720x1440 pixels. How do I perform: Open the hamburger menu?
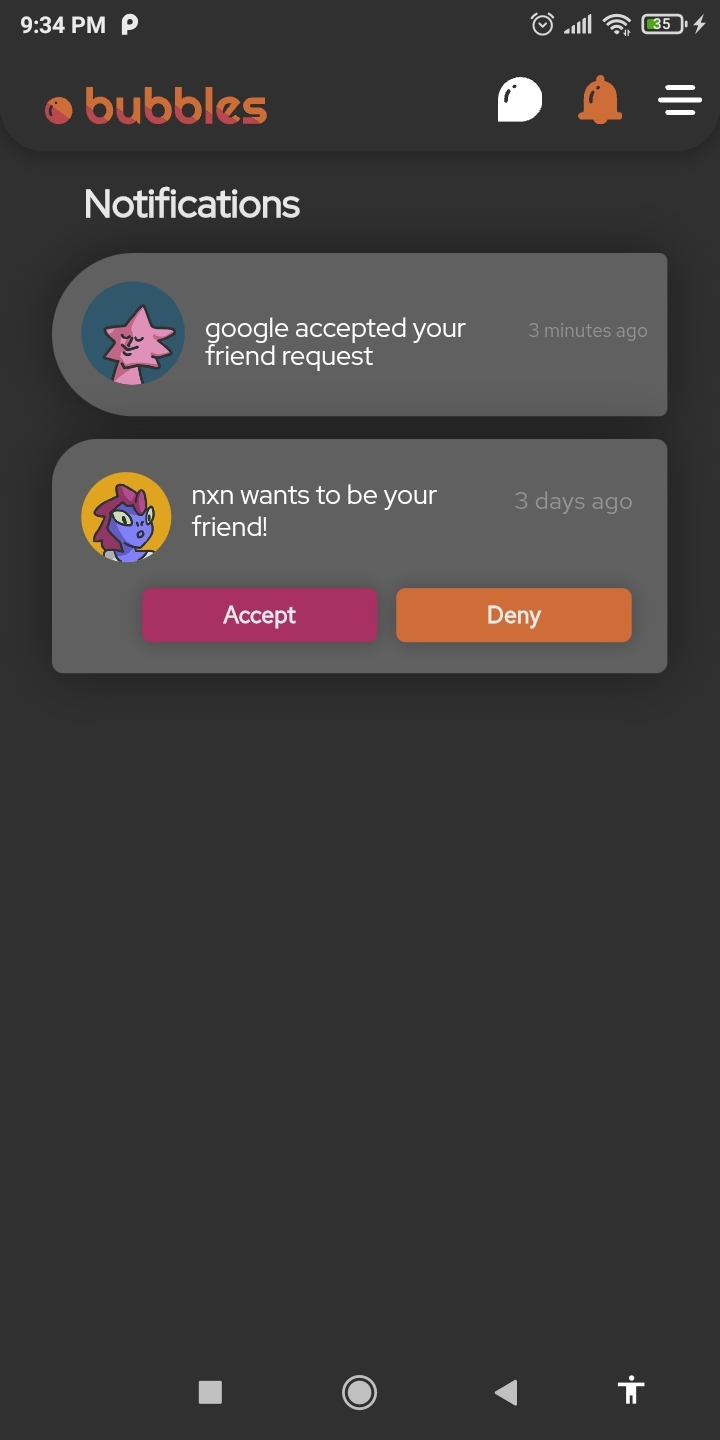[680, 100]
